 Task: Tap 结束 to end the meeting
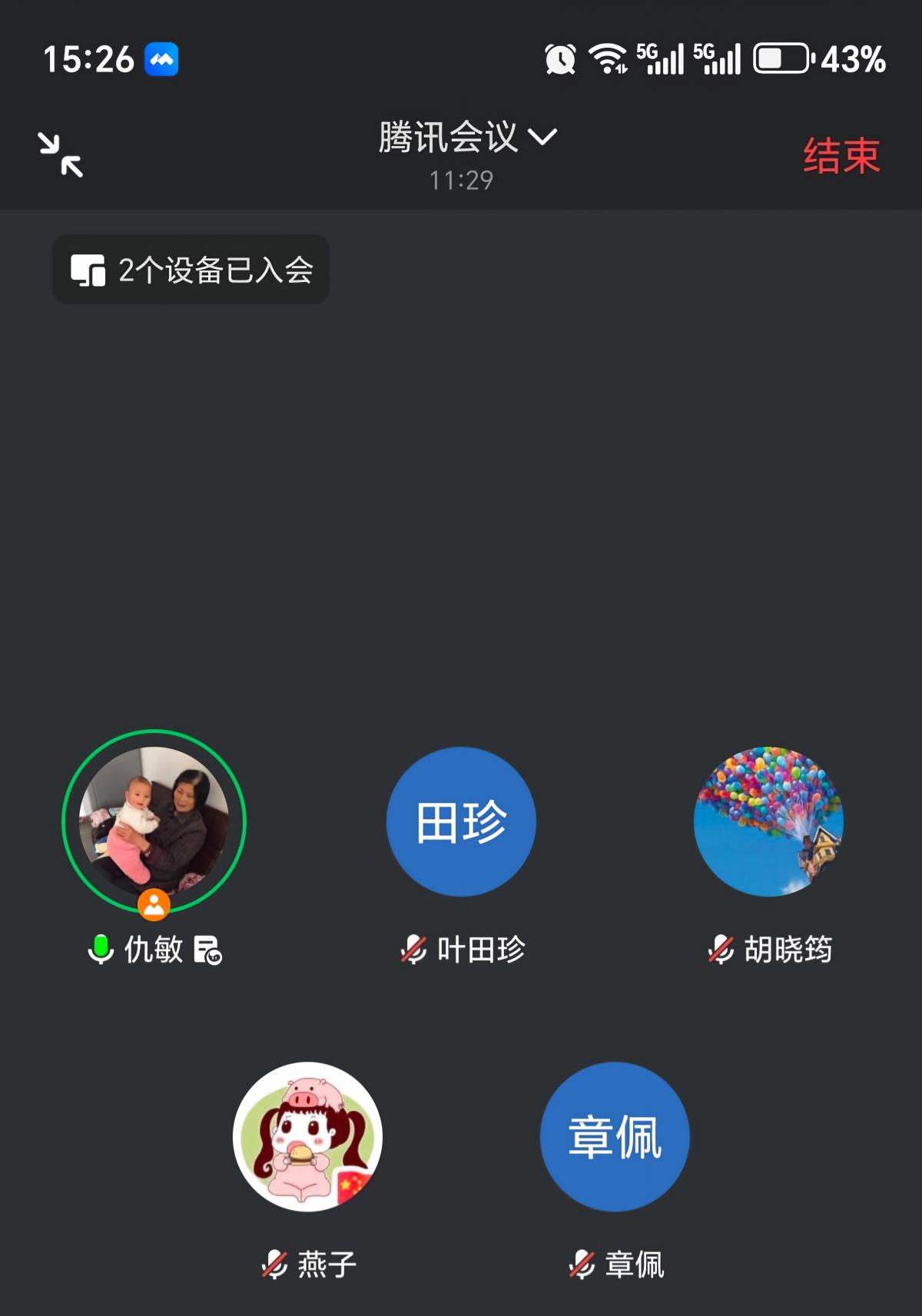(x=841, y=156)
